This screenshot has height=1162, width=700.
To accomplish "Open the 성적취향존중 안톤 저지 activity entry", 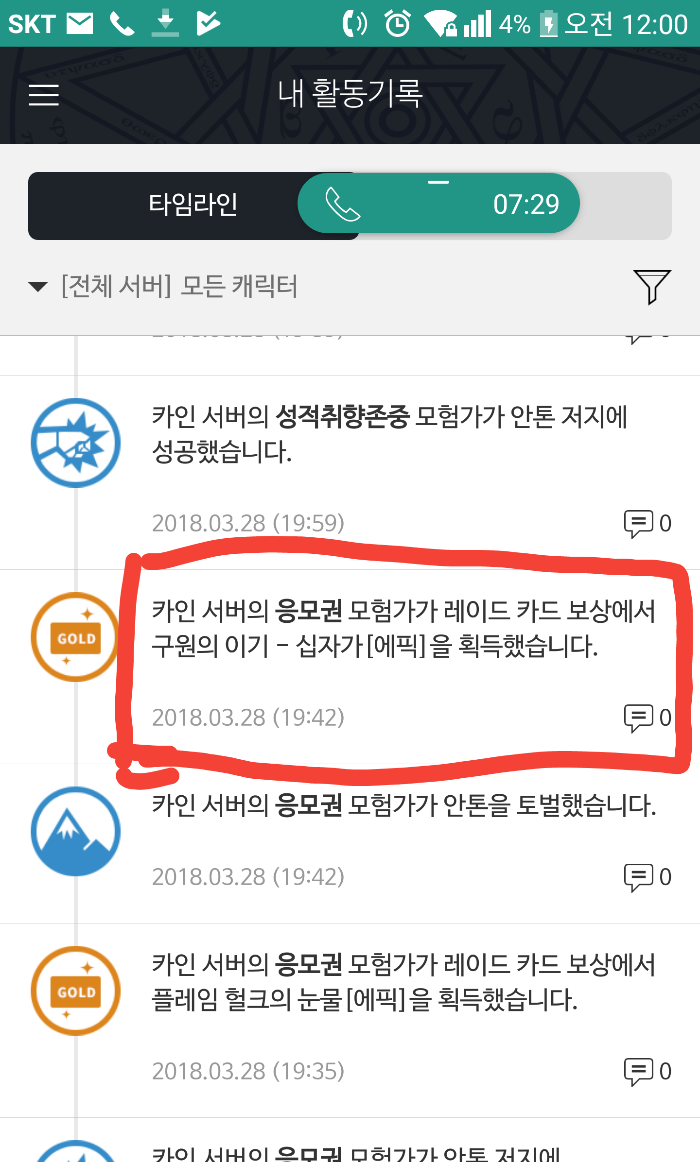I will (x=390, y=434).
